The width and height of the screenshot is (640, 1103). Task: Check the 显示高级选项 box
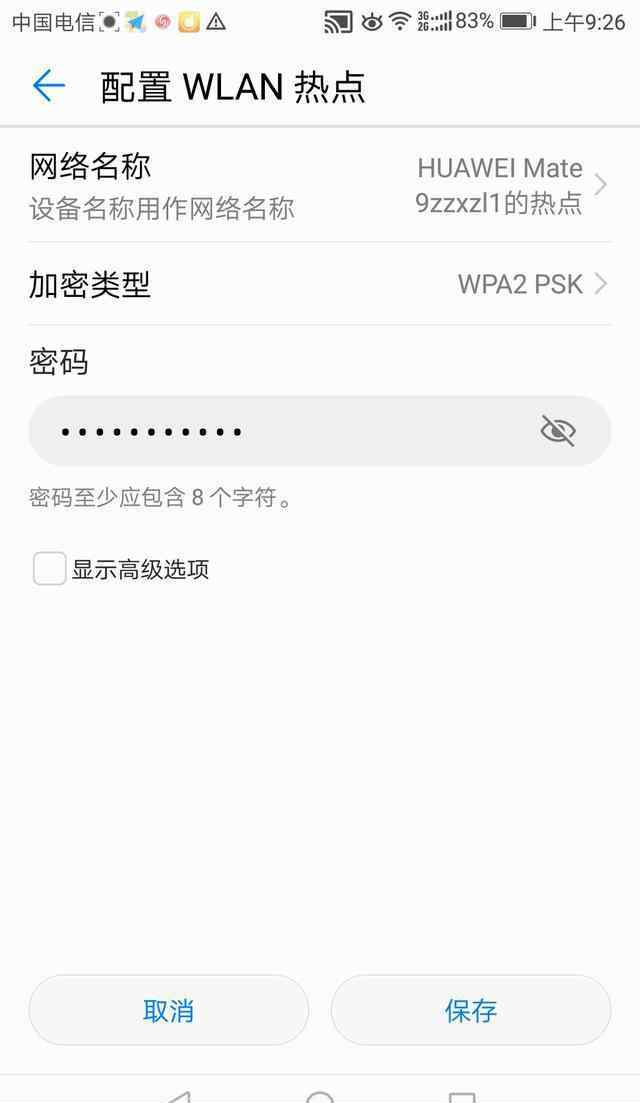pos(50,568)
